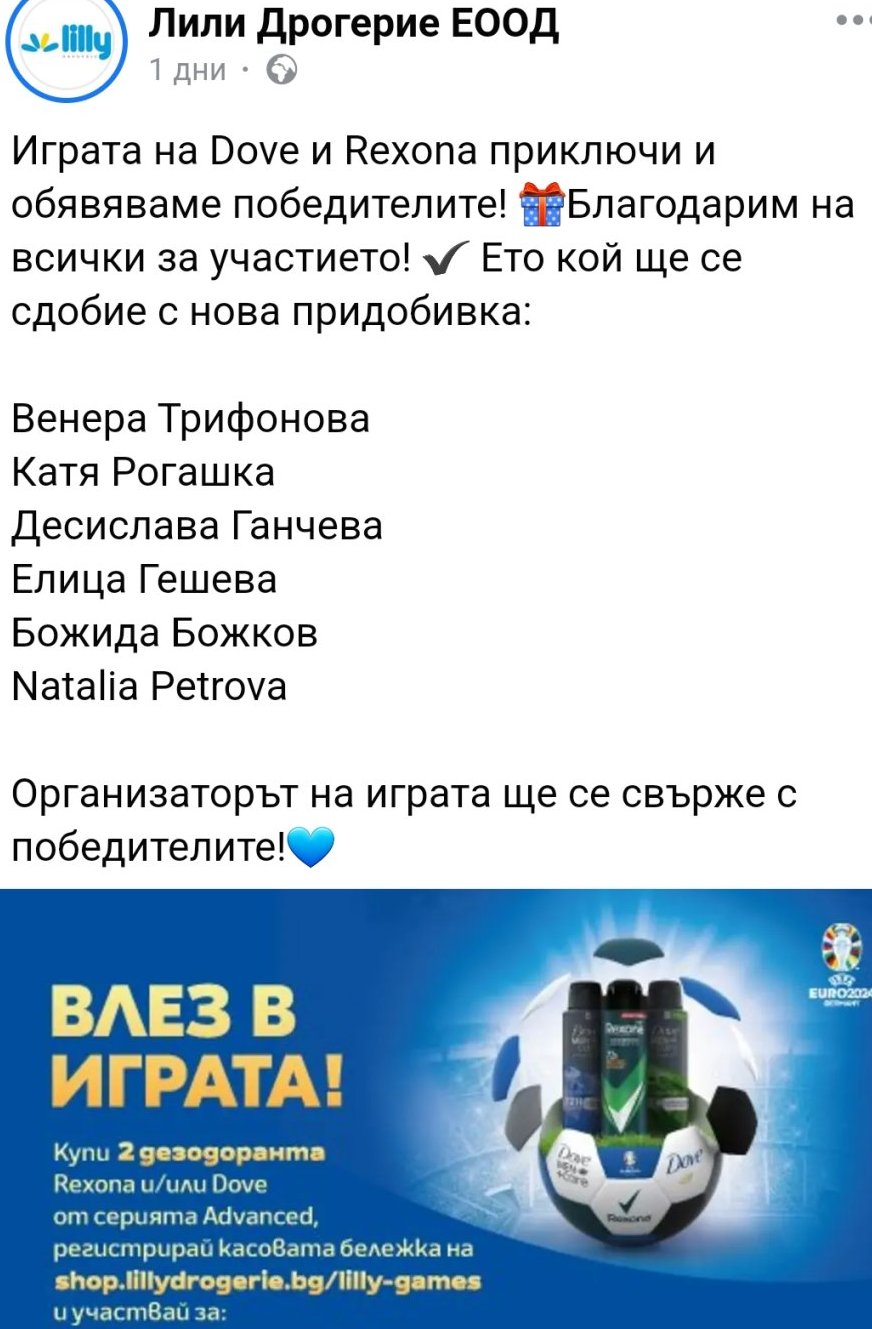Open the Лили Дрогерие ЕООД page name

tap(352, 24)
